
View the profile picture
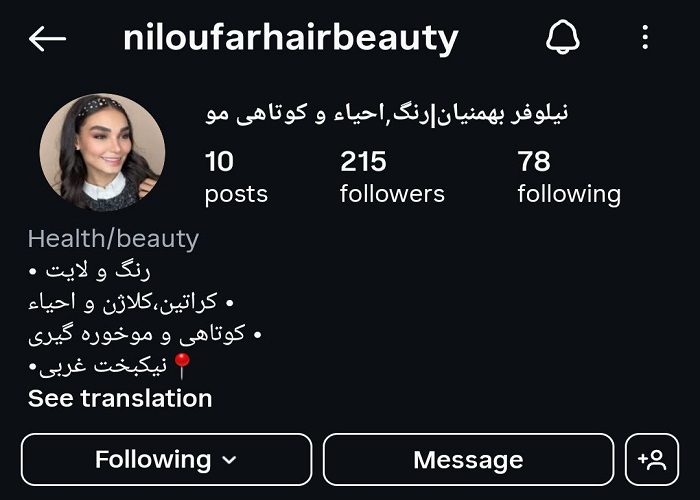[x=102, y=152]
